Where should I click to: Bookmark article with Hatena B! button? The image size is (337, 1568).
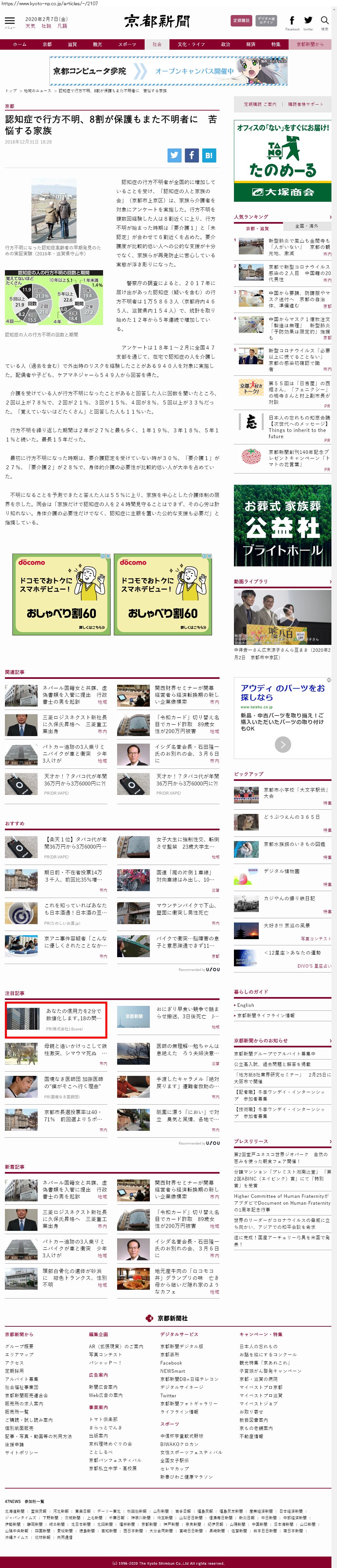coord(208,155)
